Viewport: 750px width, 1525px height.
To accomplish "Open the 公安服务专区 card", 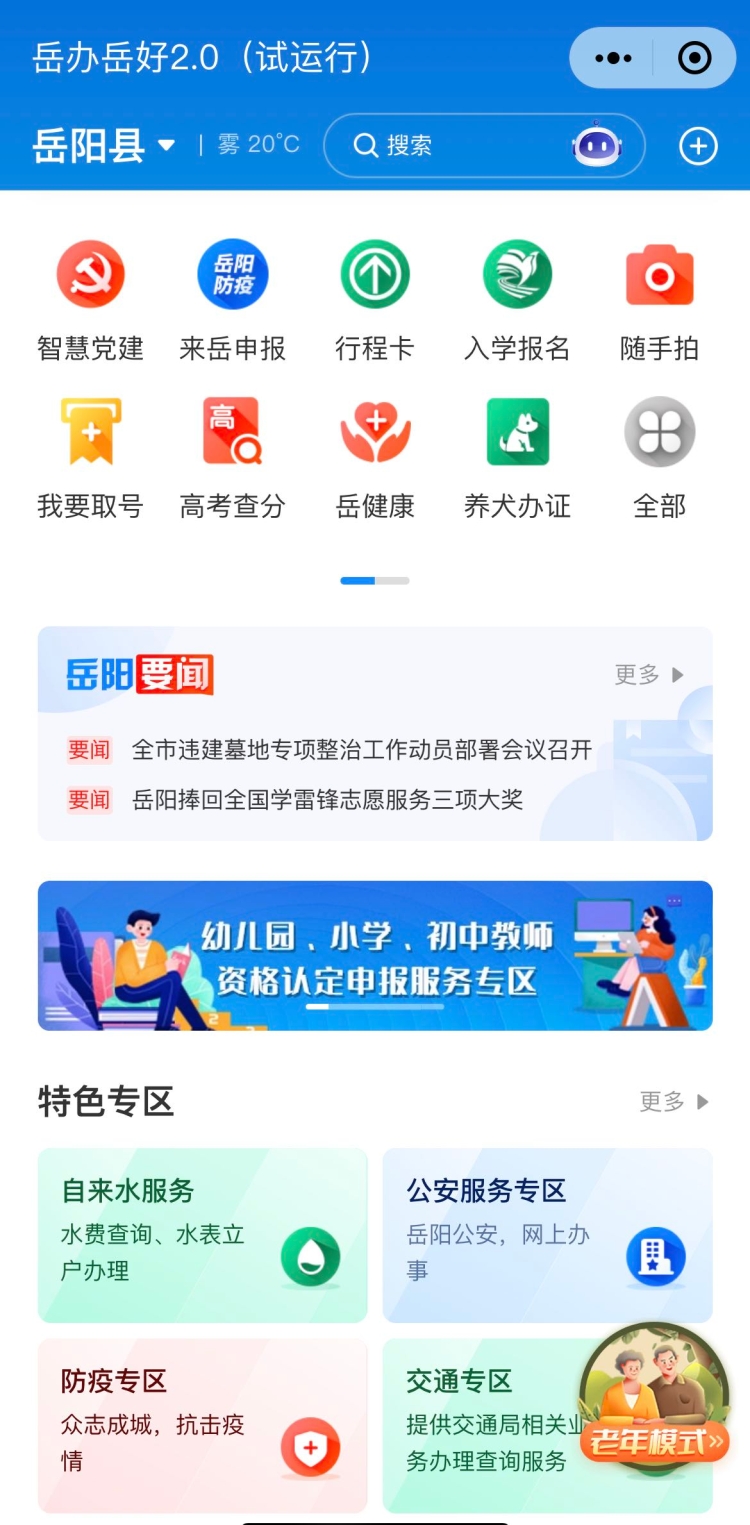I will 547,1235.
